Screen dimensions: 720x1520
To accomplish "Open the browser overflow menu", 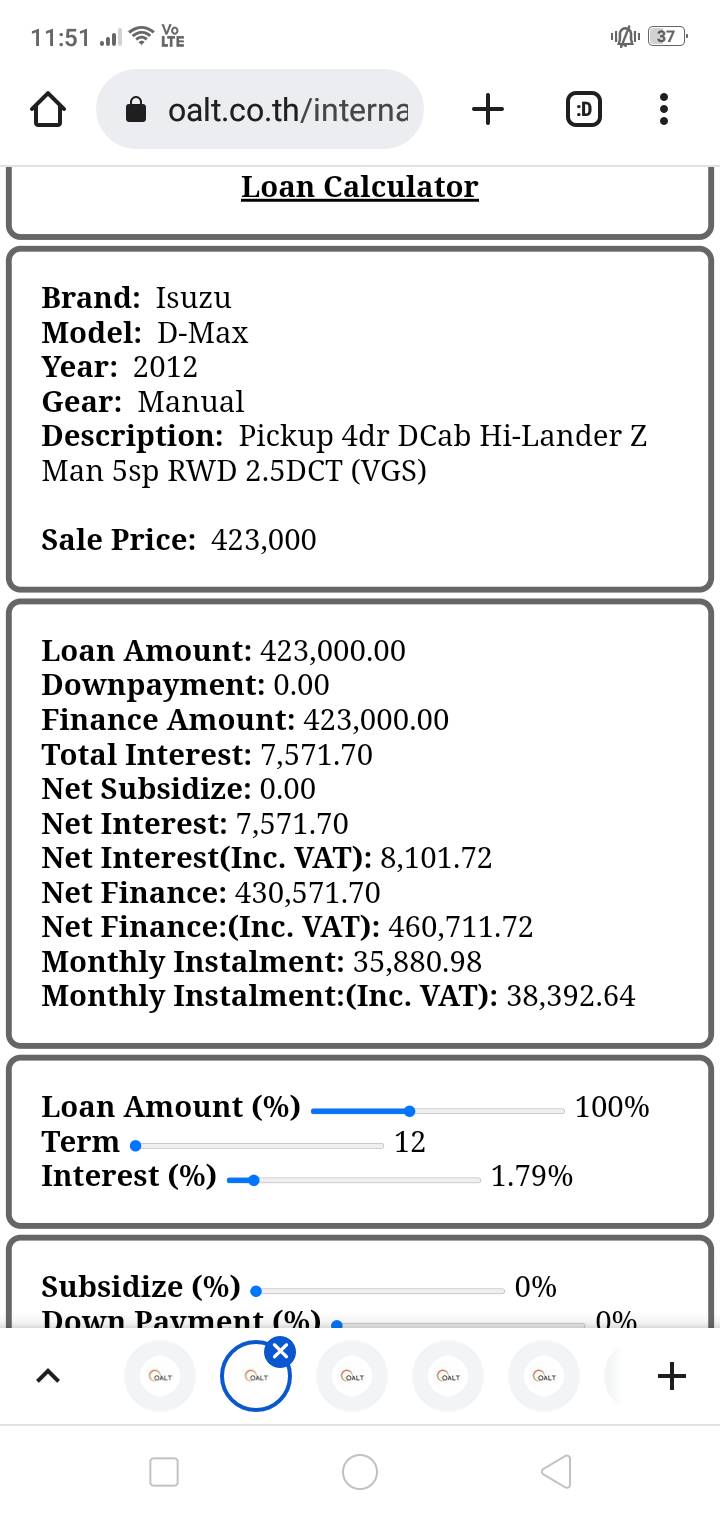I will (664, 110).
